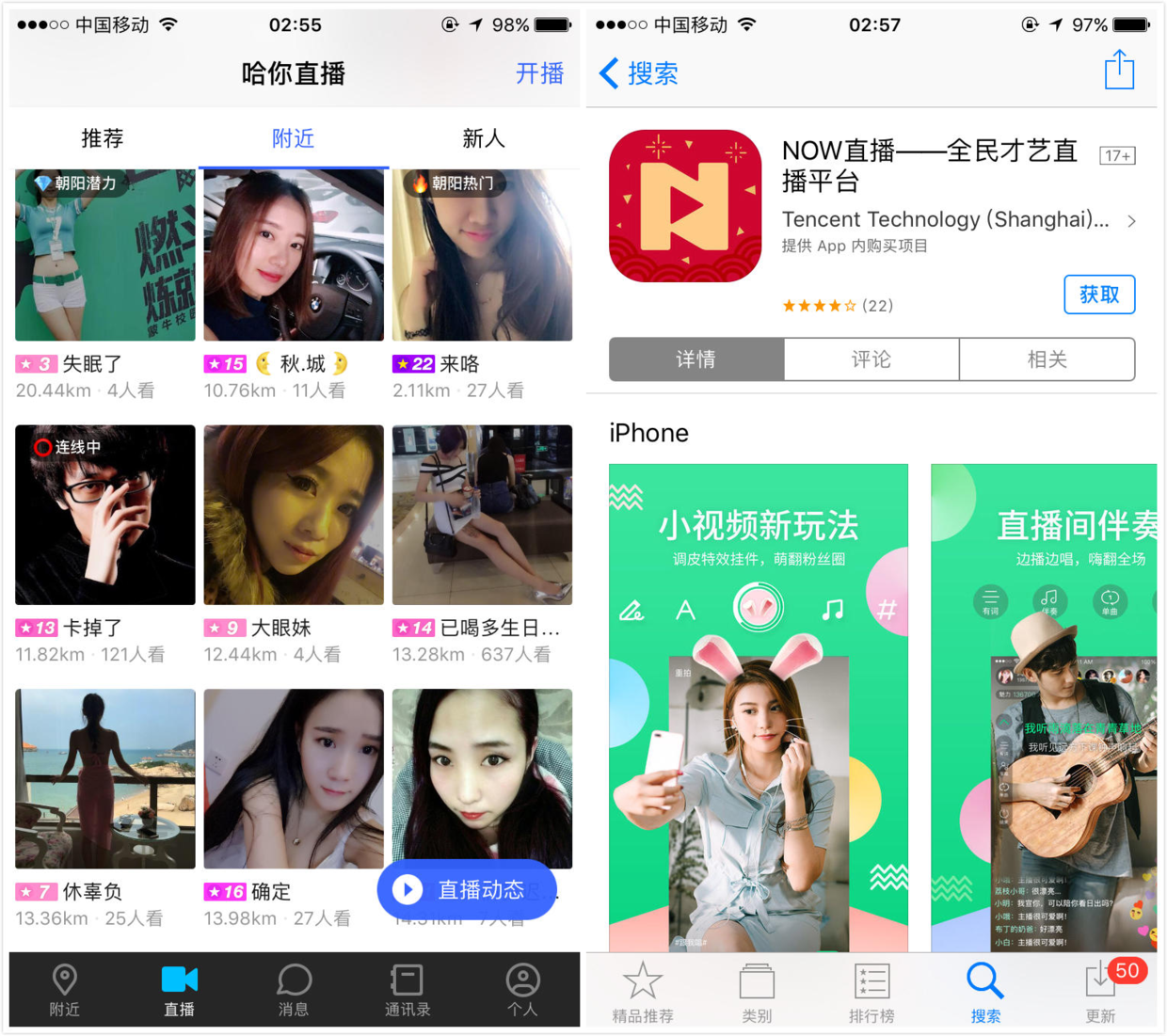Open 消息 in the bottom bar

[x=294, y=989]
